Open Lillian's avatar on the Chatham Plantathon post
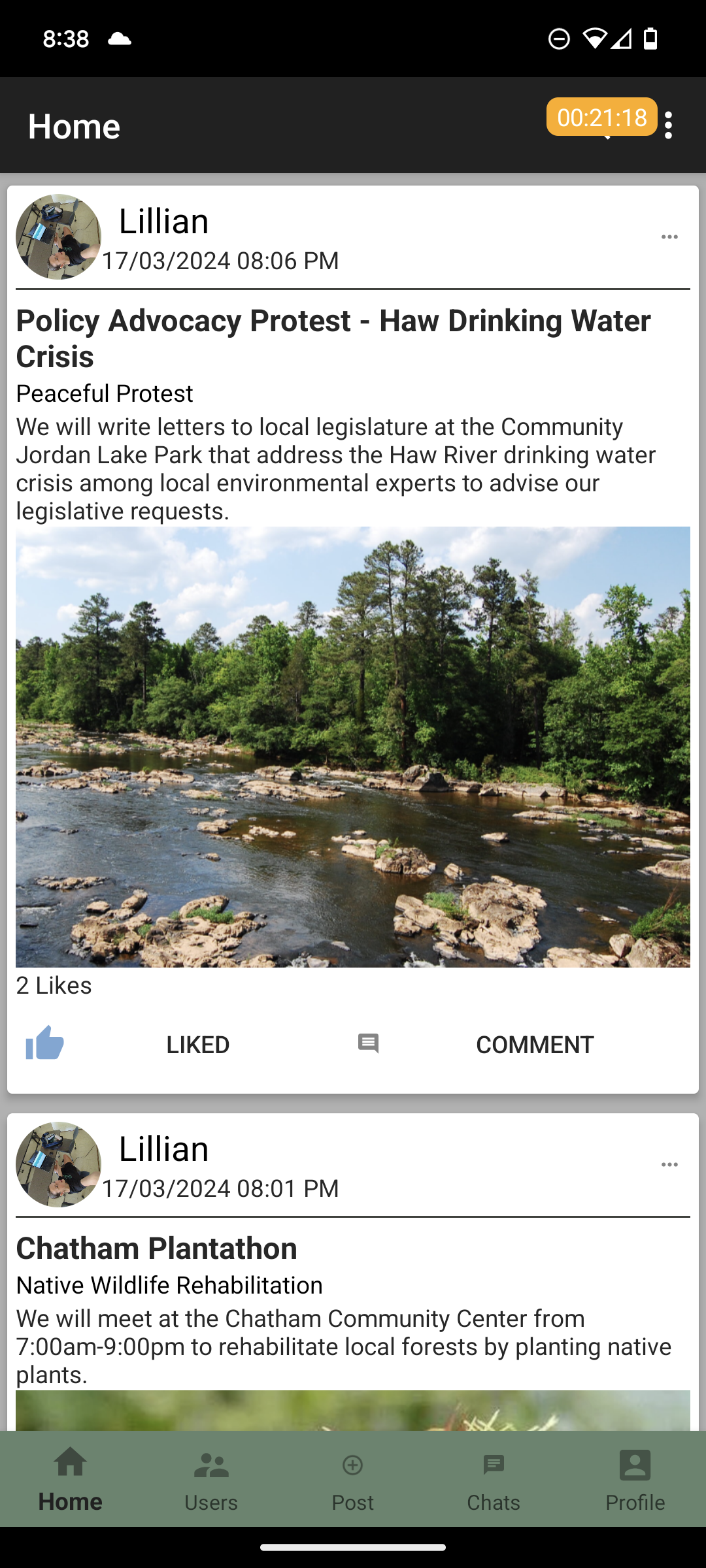Image resolution: width=706 pixels, height=1568 pixels. [x=59, y=1164]
